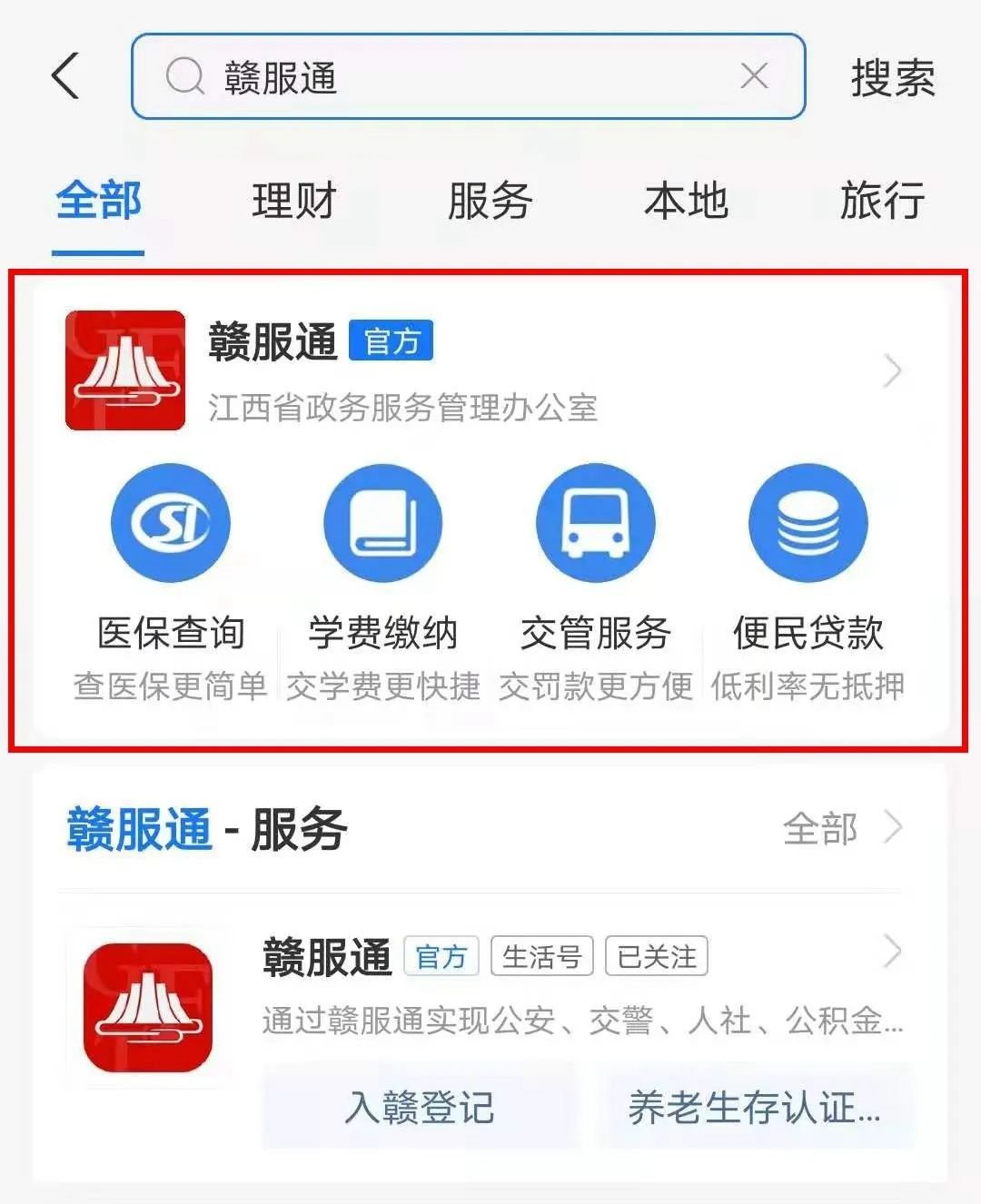Screen dimensions: 981x1204
Task: Open 便民贷款 service
Action: point(808,581)
